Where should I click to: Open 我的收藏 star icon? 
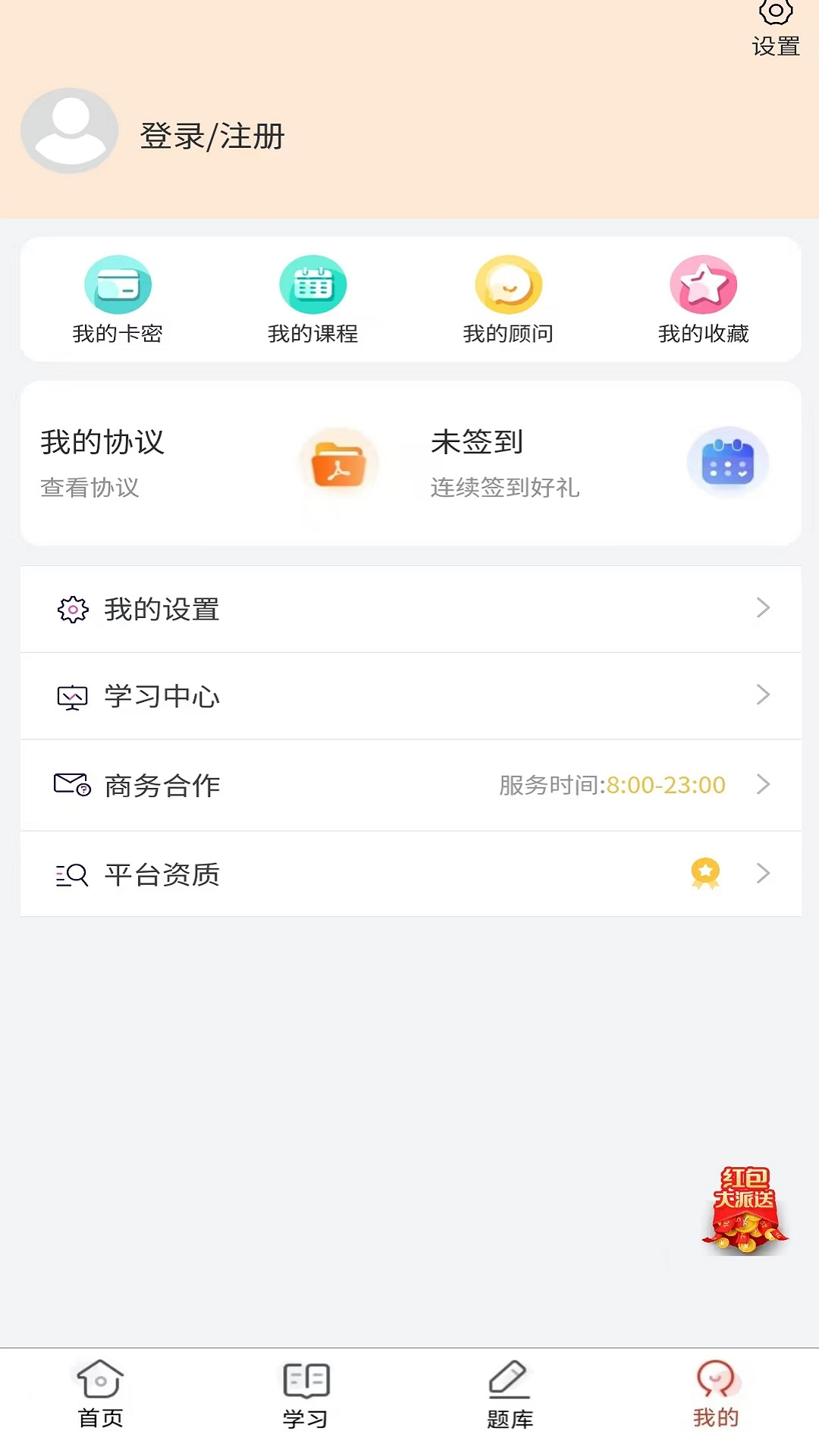704,284
